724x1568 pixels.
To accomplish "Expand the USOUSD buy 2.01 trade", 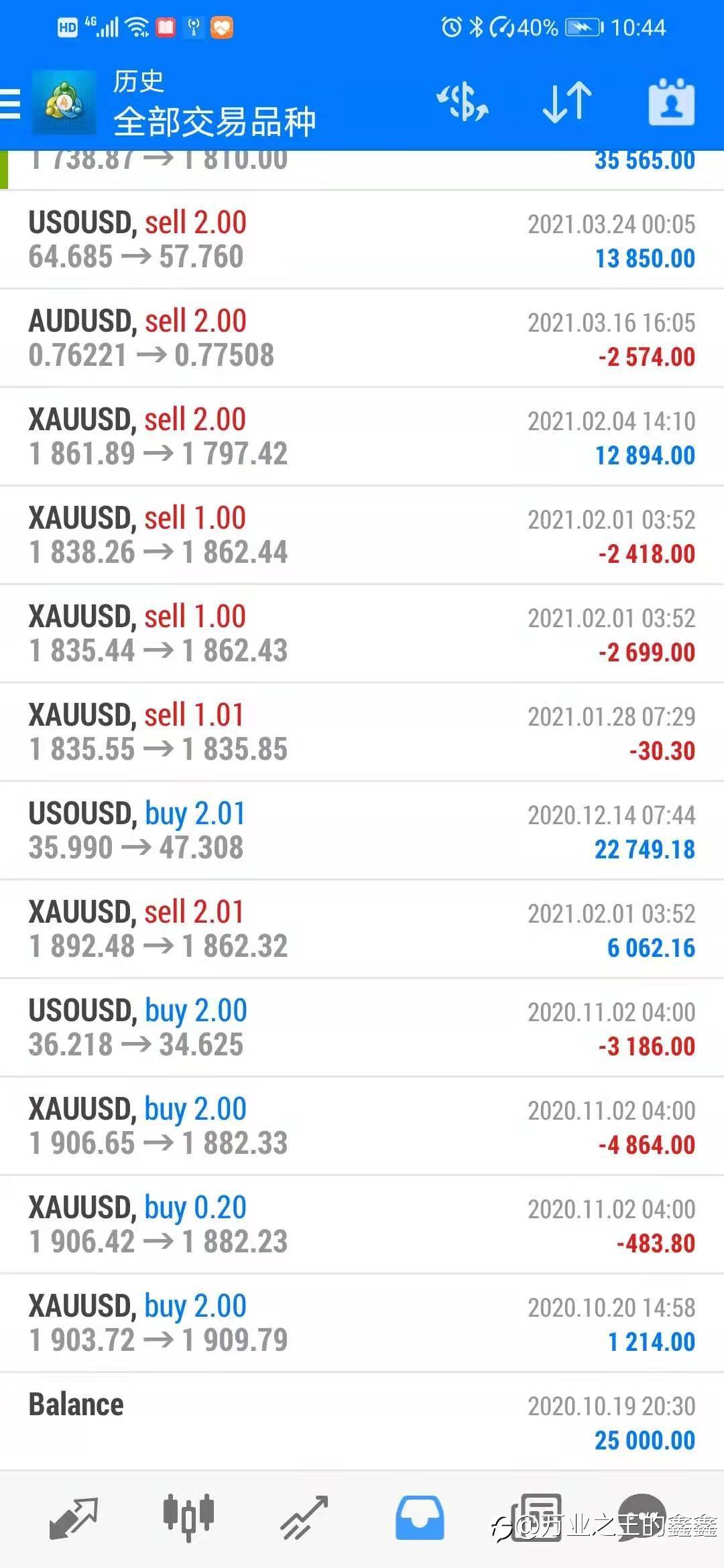I will (x=362, y=831).
